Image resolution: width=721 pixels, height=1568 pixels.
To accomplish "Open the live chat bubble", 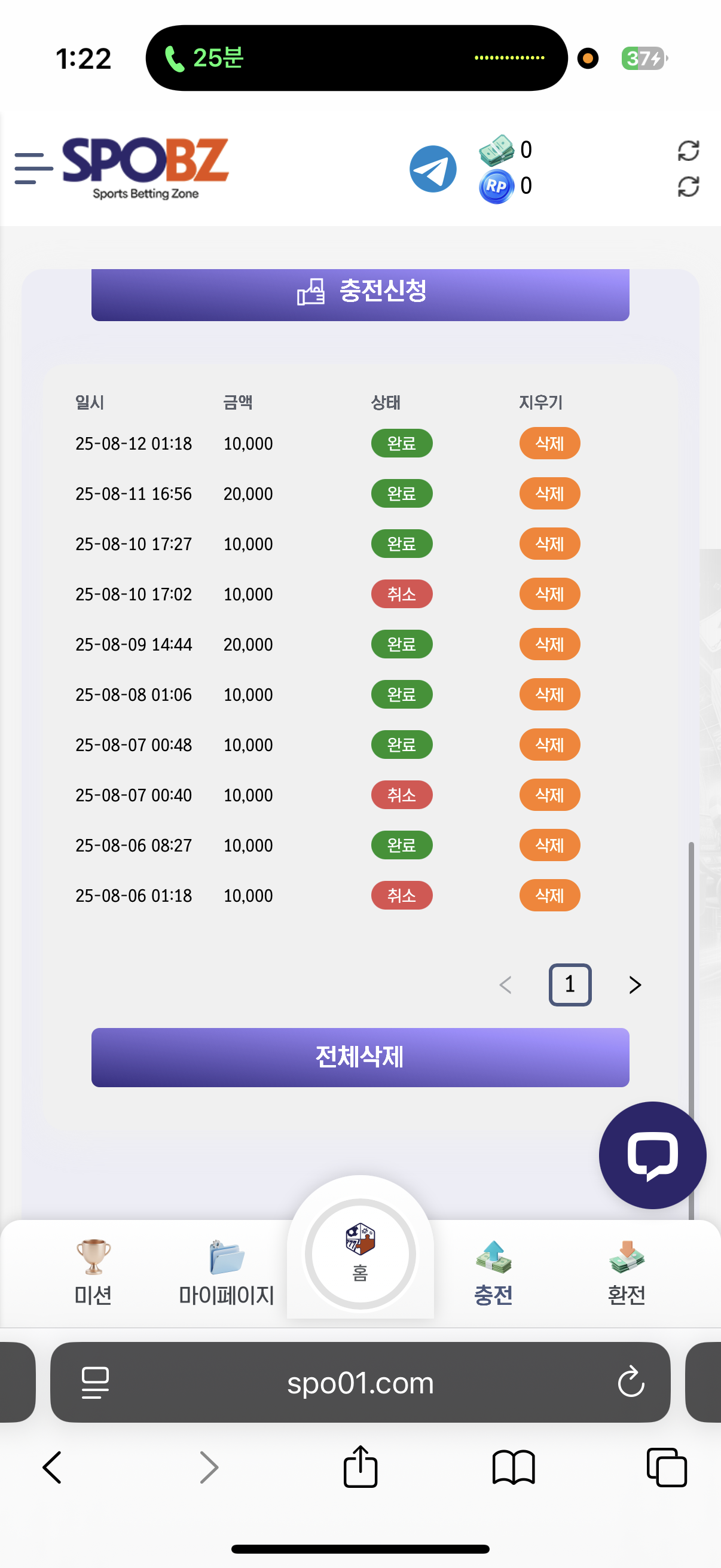I will click(652, 1155).
